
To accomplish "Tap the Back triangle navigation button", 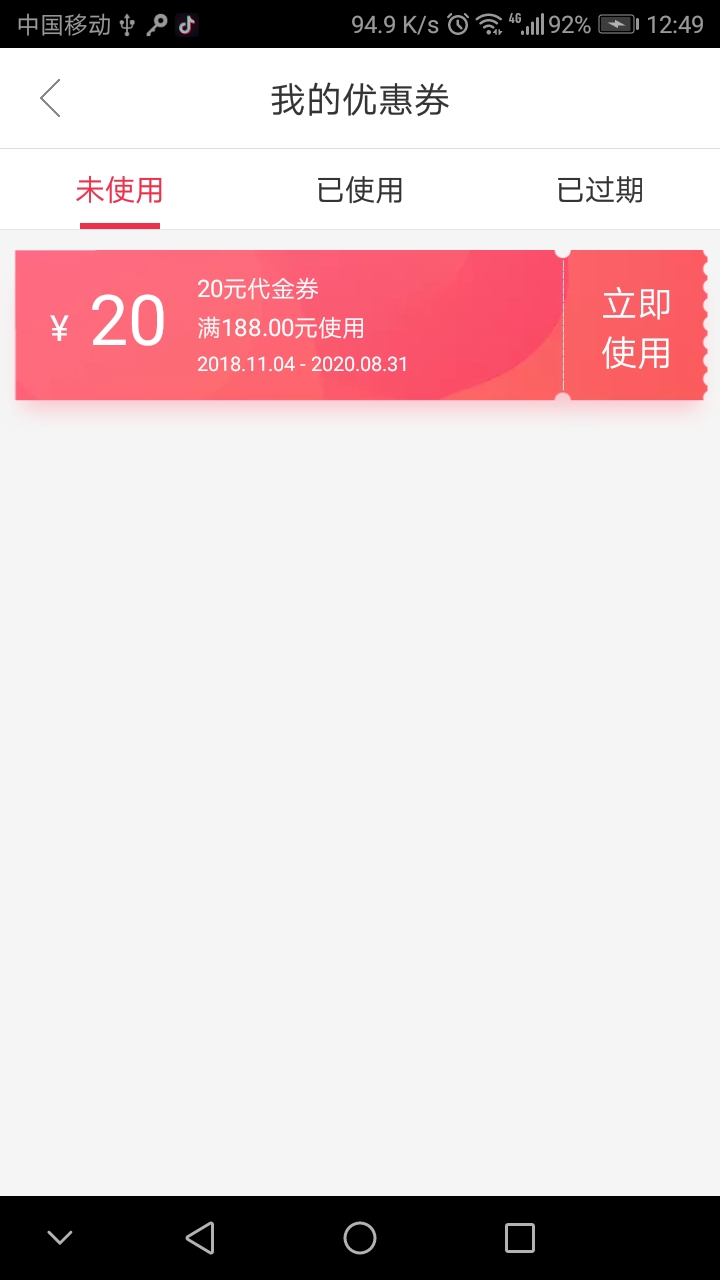I will click(200, 1237).
